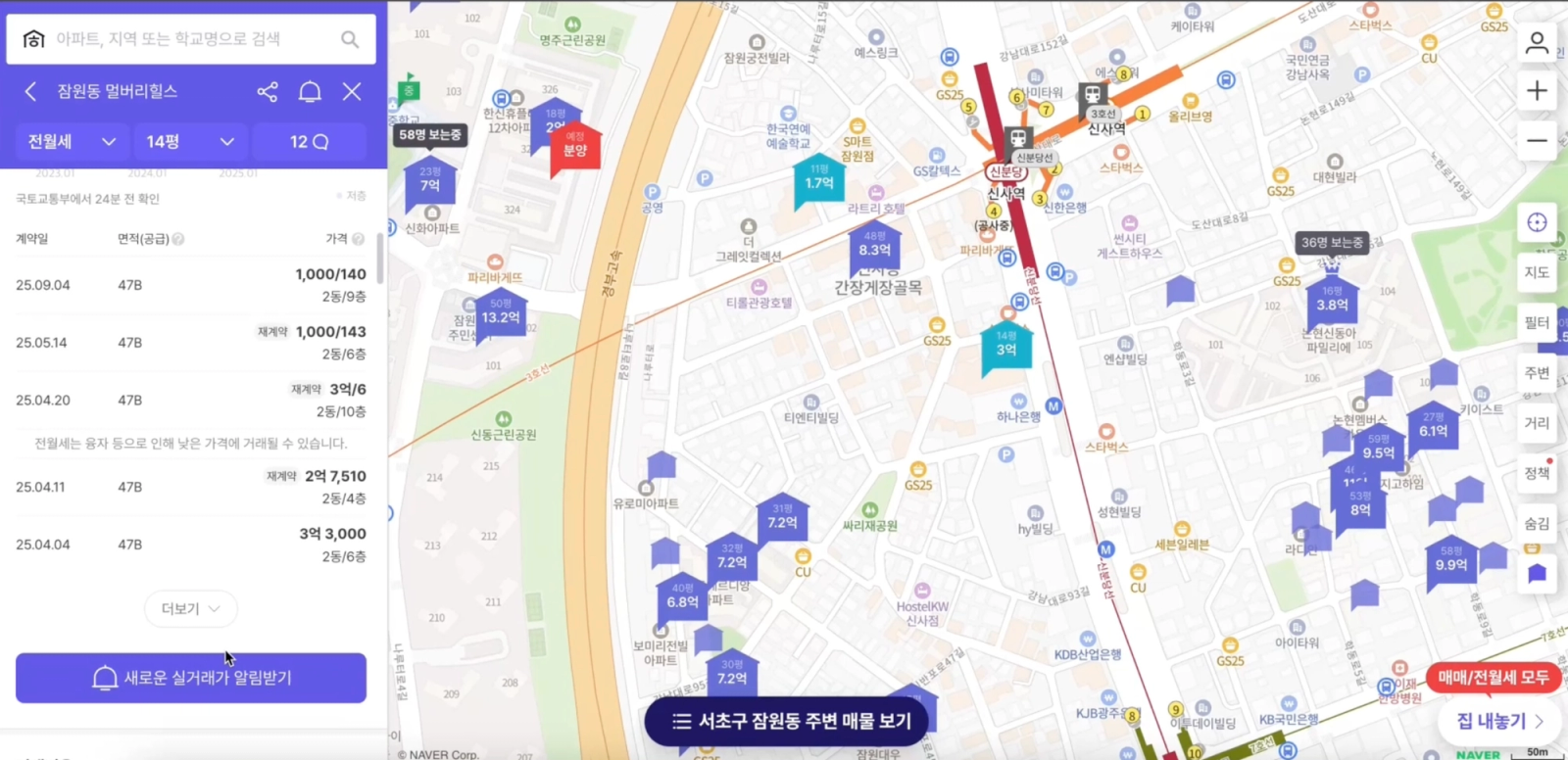Image resolution: width=1568 pixels, height=760 pixels.
Task: Toggle the 매매/전월세 모두 chip
Action: (1493, 677)
